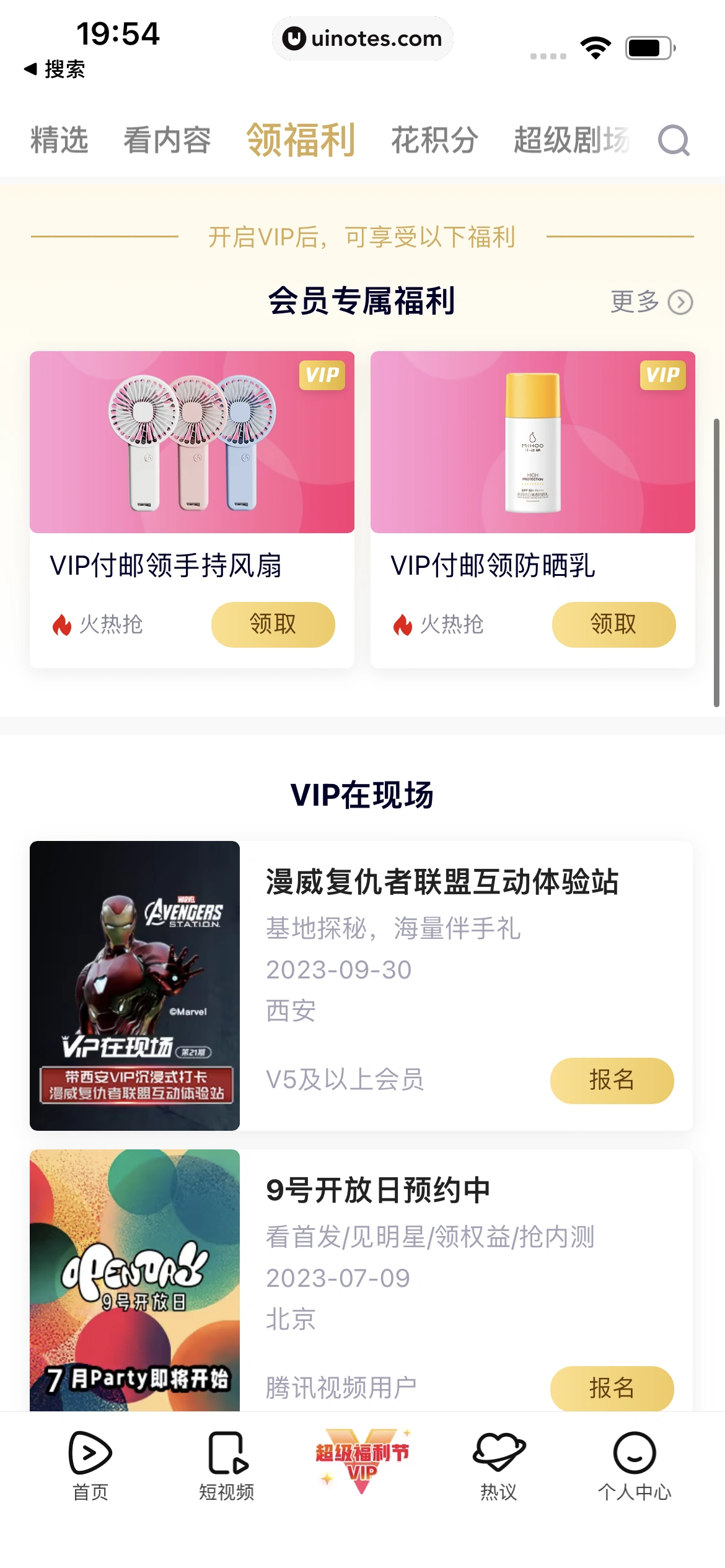Tap the 9号开放日 poster image

point(134,1285)
